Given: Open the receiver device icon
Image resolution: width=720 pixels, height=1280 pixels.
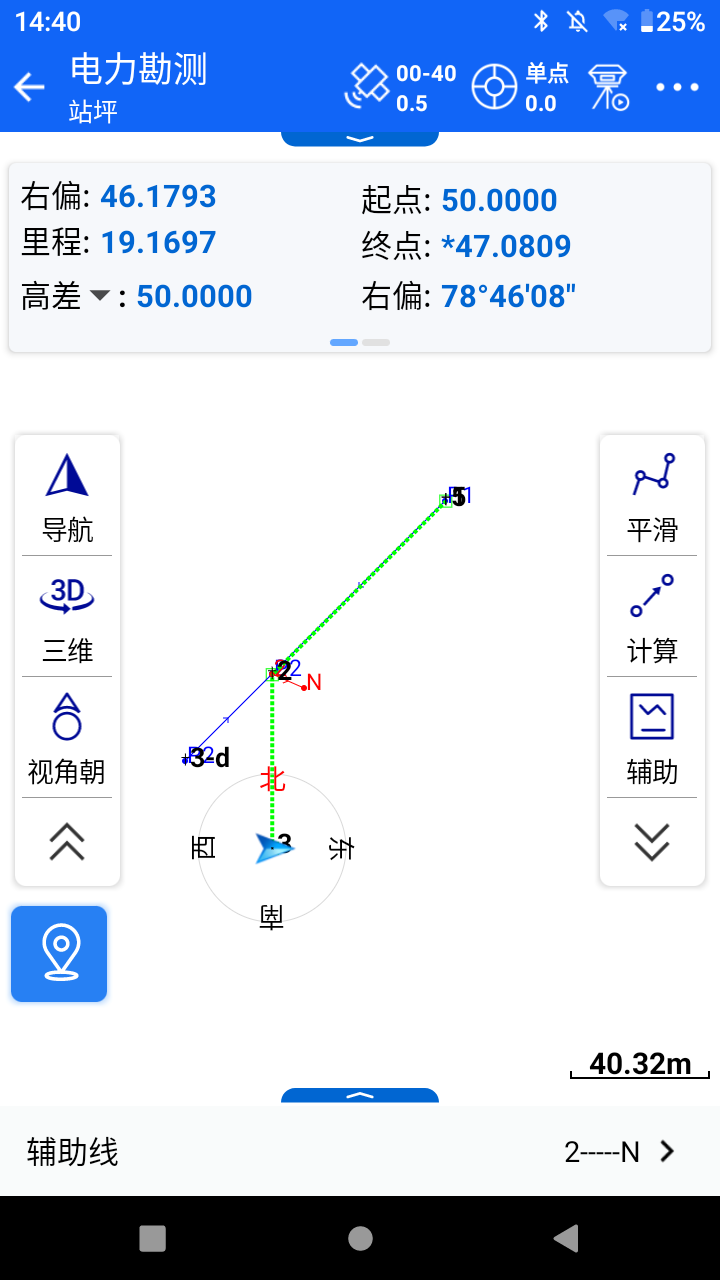Looking at the screenshot, I should pyautogui.click(x=607, y=87).
